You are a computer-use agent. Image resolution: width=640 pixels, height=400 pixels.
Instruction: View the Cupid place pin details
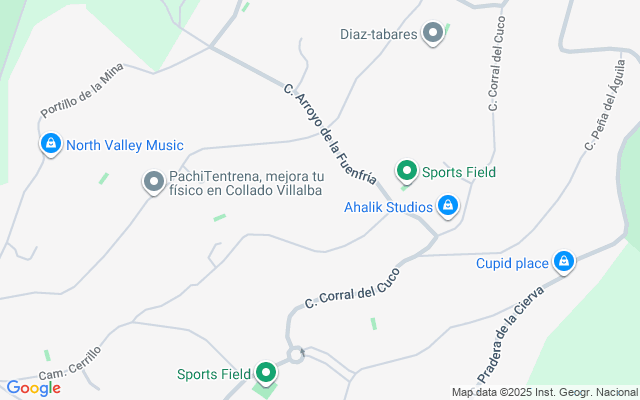pyautogui.click(x=564, y=262)
